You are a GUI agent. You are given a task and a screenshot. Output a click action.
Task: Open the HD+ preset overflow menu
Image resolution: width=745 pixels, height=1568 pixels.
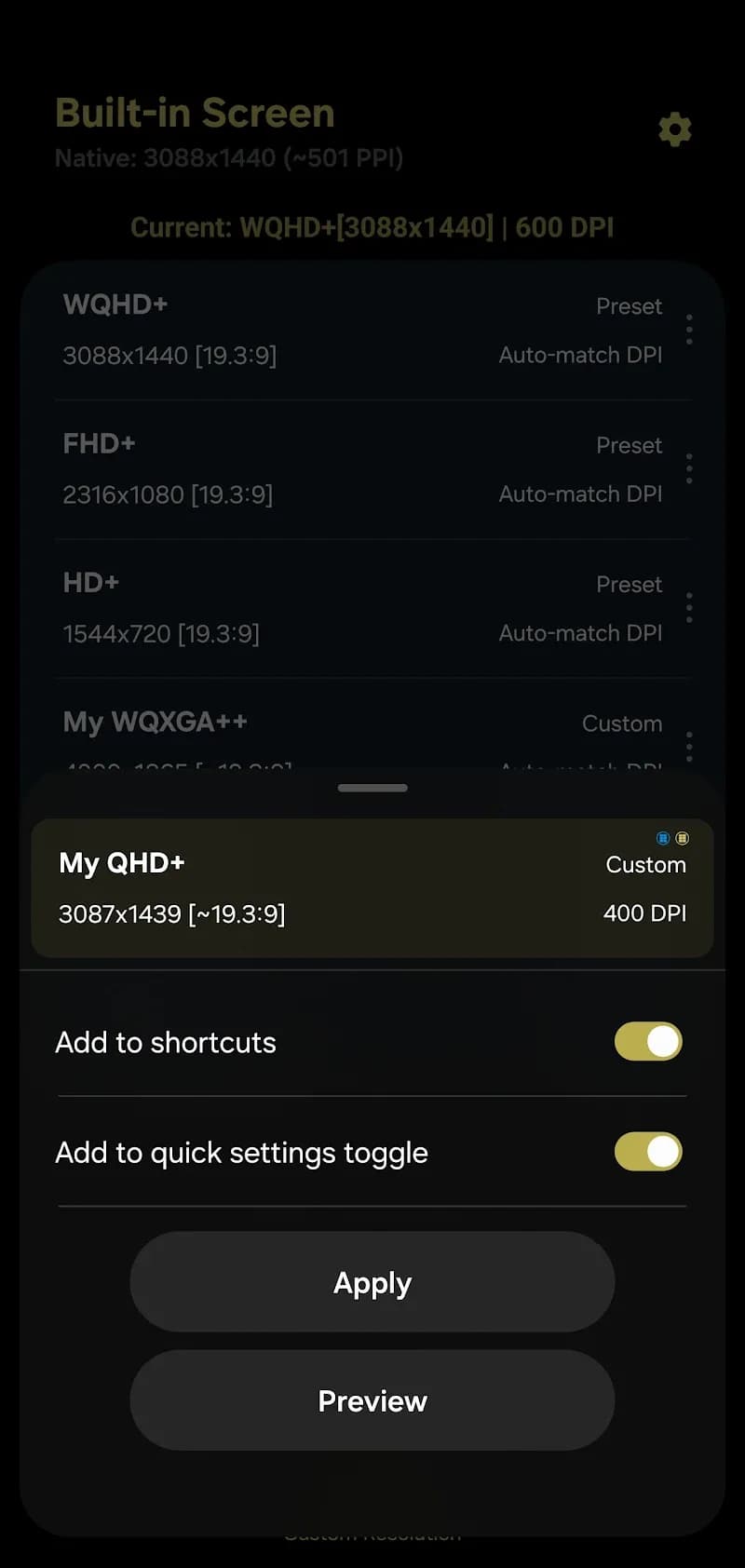(689, 608)
